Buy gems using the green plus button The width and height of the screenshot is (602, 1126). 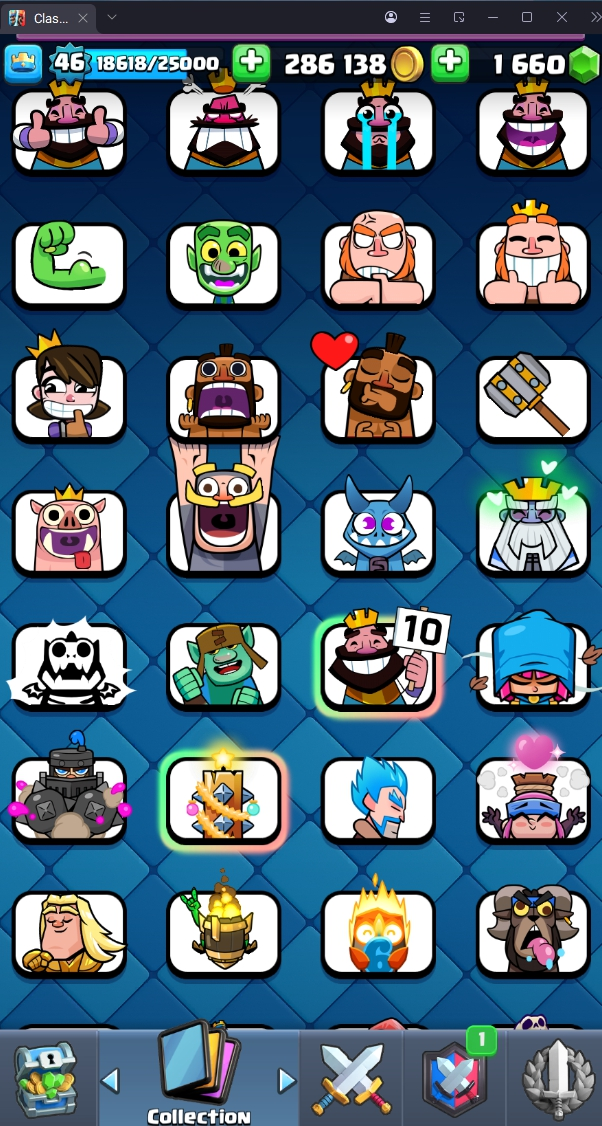[x=450, y=64]
